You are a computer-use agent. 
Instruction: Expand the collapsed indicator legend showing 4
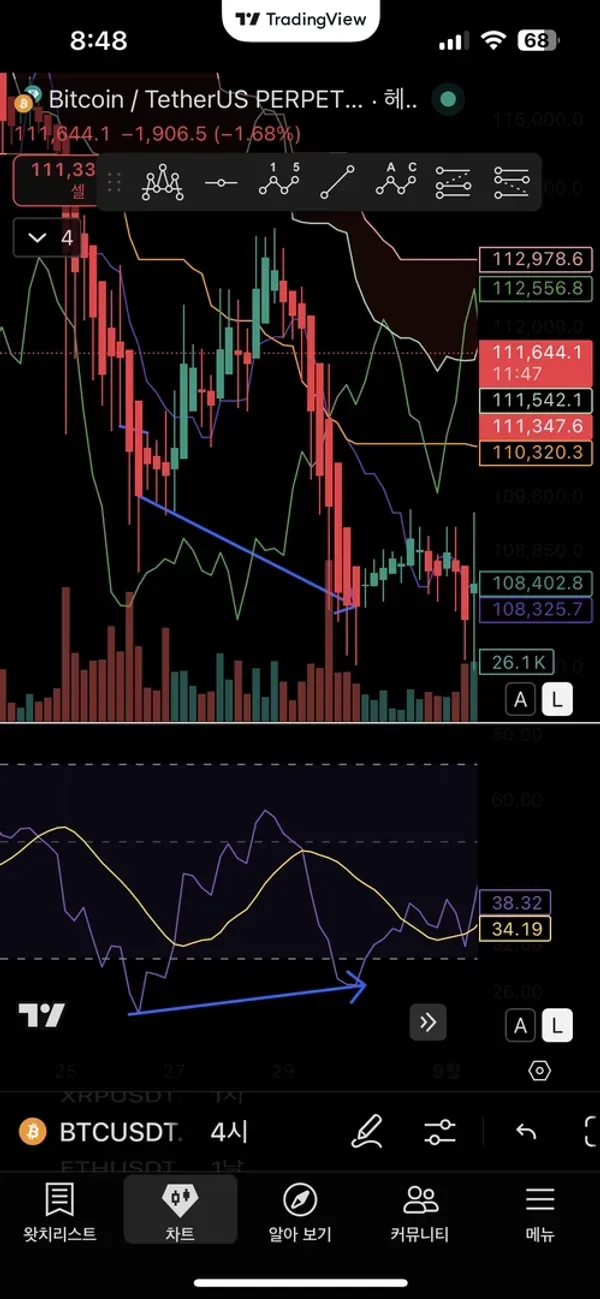pyautogui.click(x=52, y=238)
